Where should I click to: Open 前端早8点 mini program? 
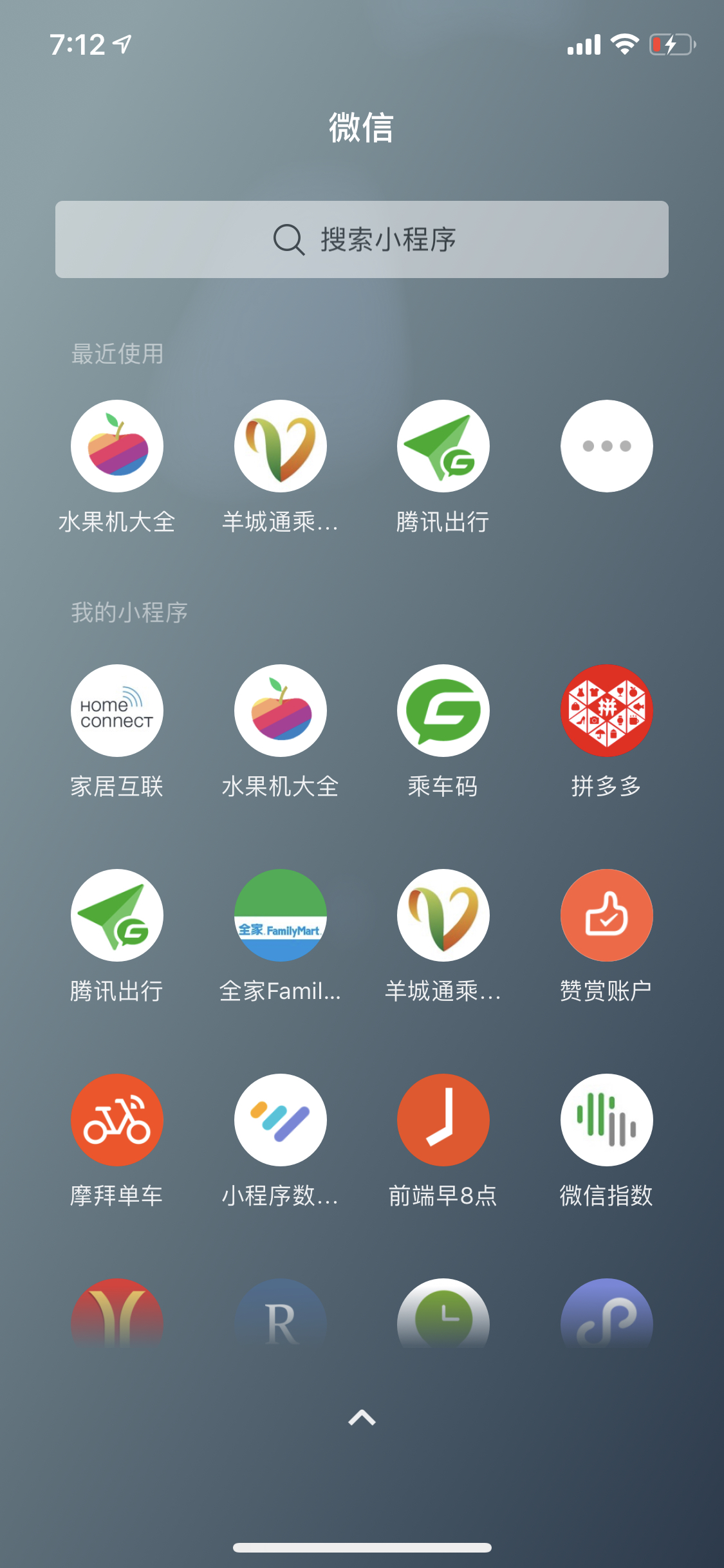click(x=443, y=1120)
